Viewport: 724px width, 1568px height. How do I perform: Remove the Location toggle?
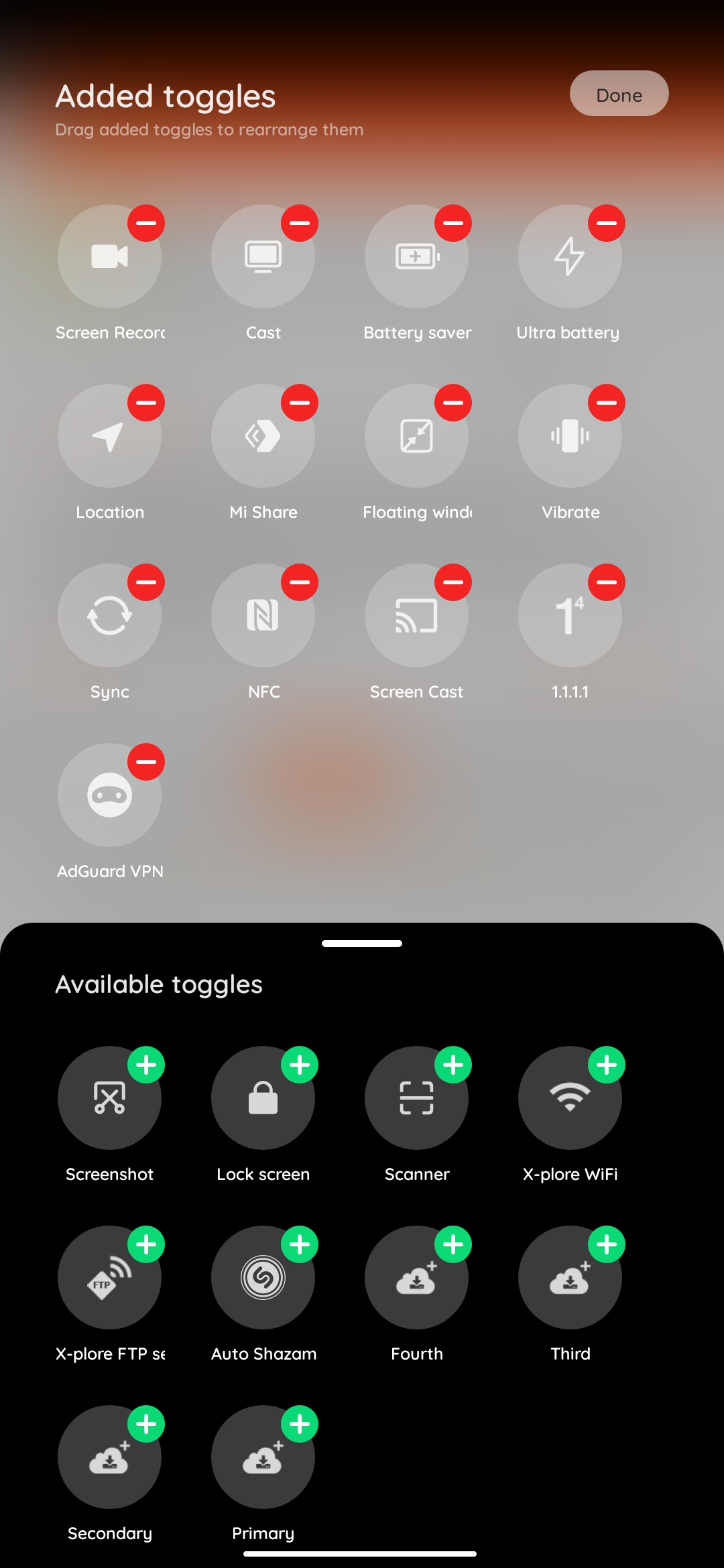pos(146,403)
